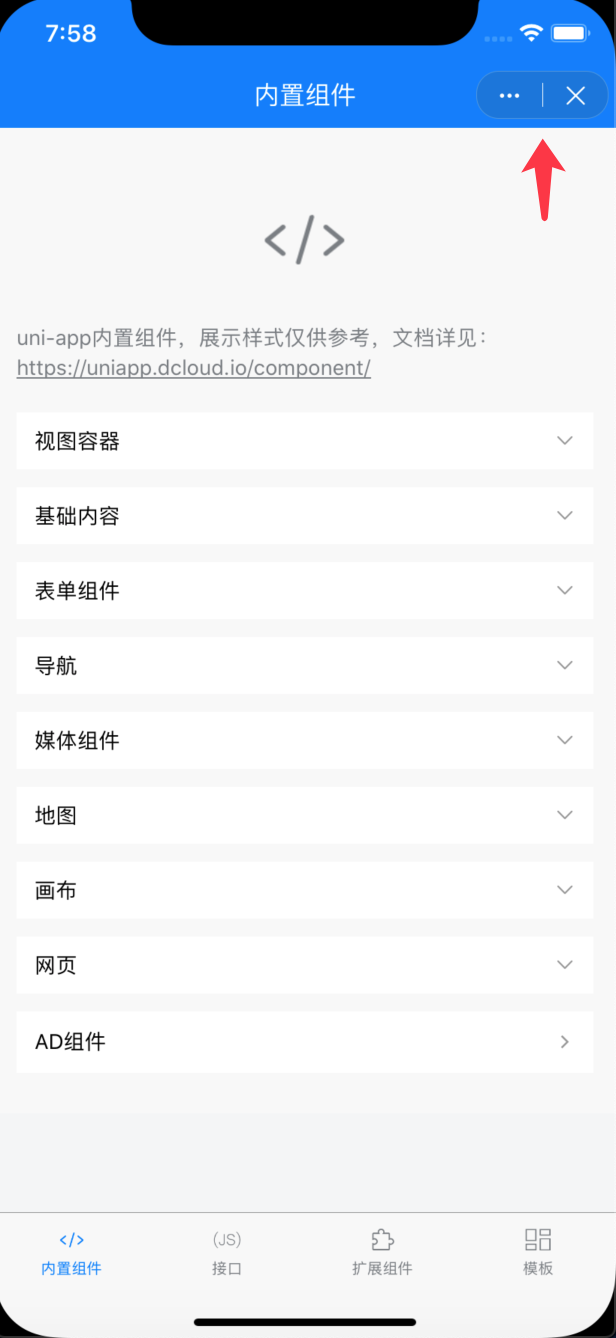Go to the 模板 tab

point(538,1252)
